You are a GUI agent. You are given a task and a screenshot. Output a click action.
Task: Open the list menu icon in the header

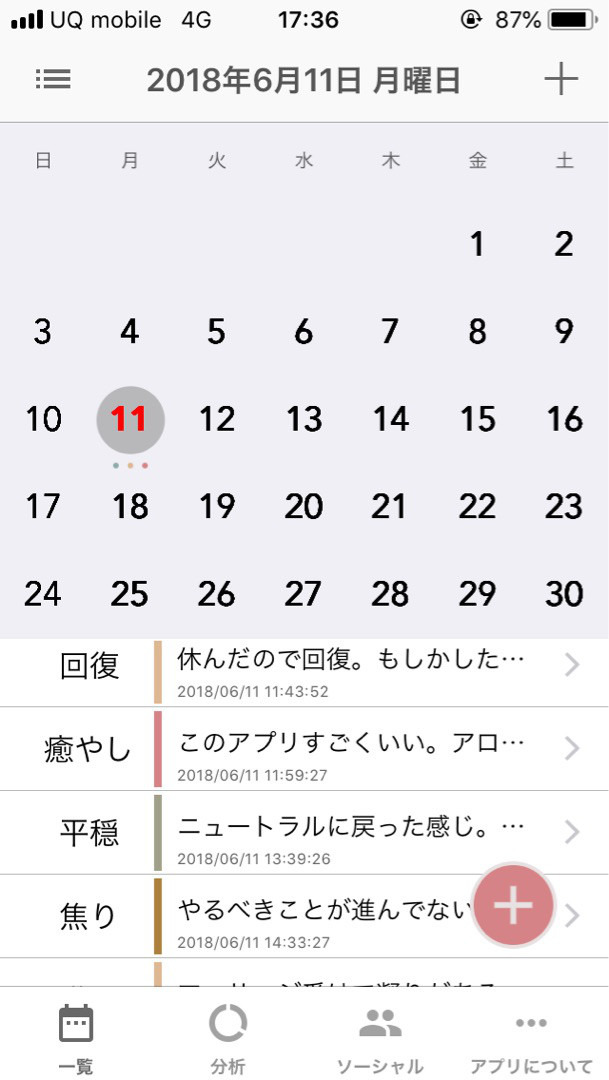pyautogui.click(x=53, y=80)
